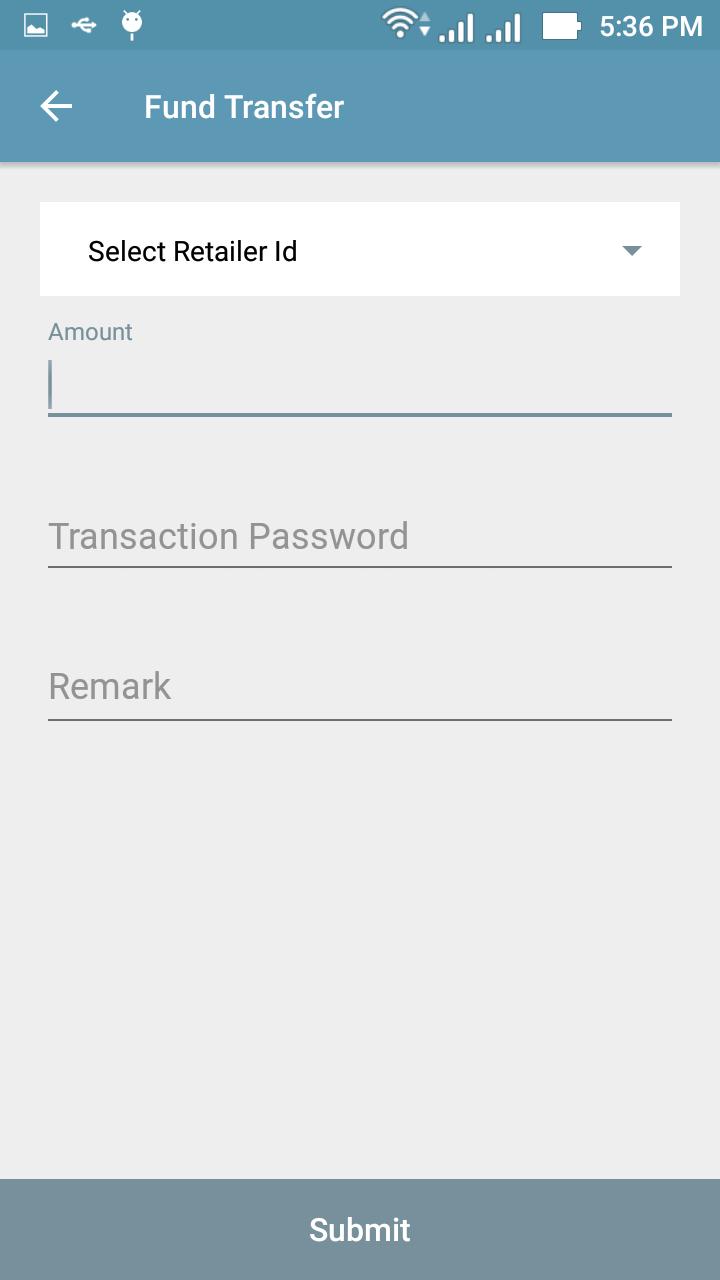The height and width of the screenshot is (1280, 720).
Task: Focus the Amount field
Action: click(360, 385)
